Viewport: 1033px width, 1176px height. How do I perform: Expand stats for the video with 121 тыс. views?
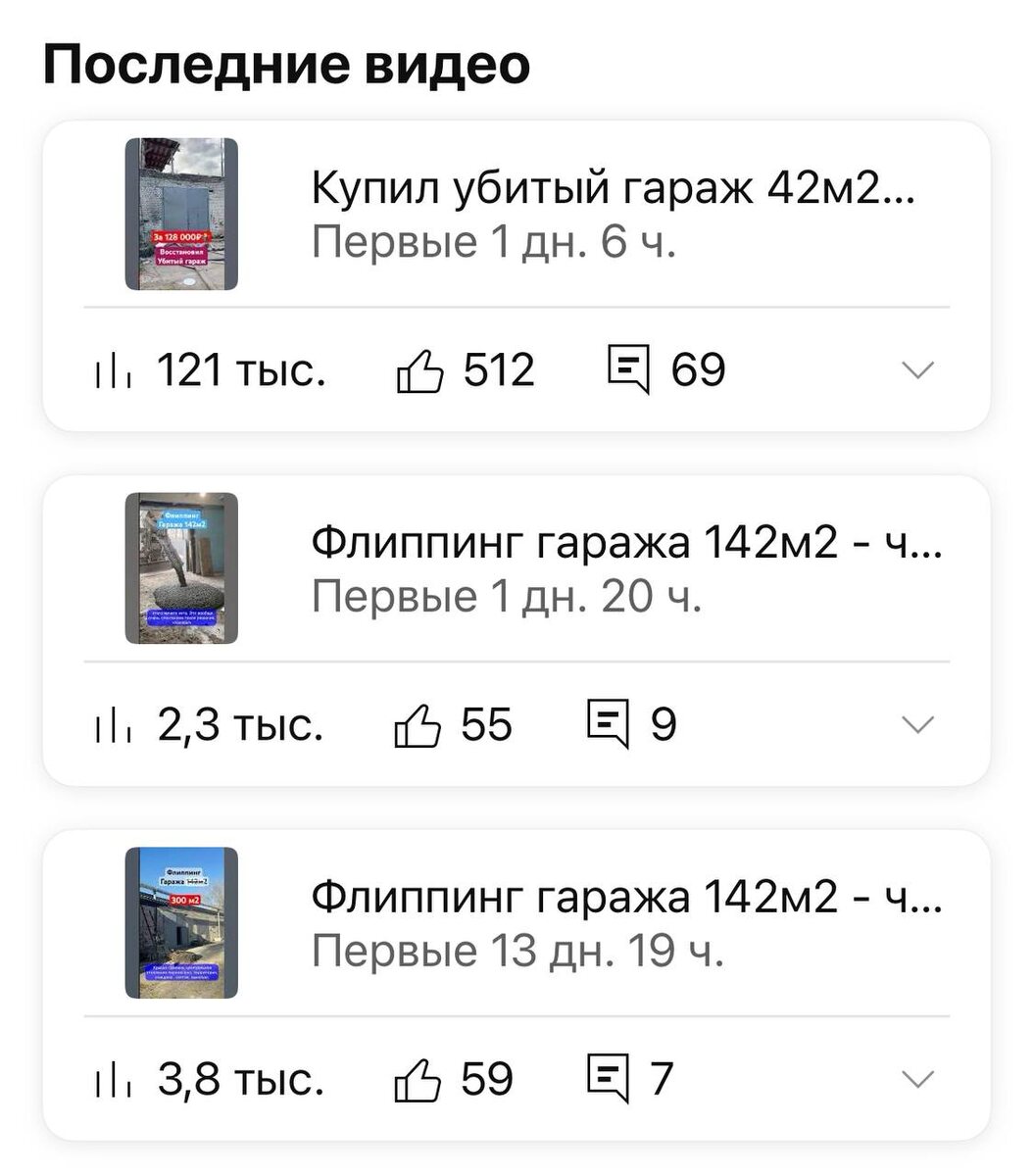[917, 370]
